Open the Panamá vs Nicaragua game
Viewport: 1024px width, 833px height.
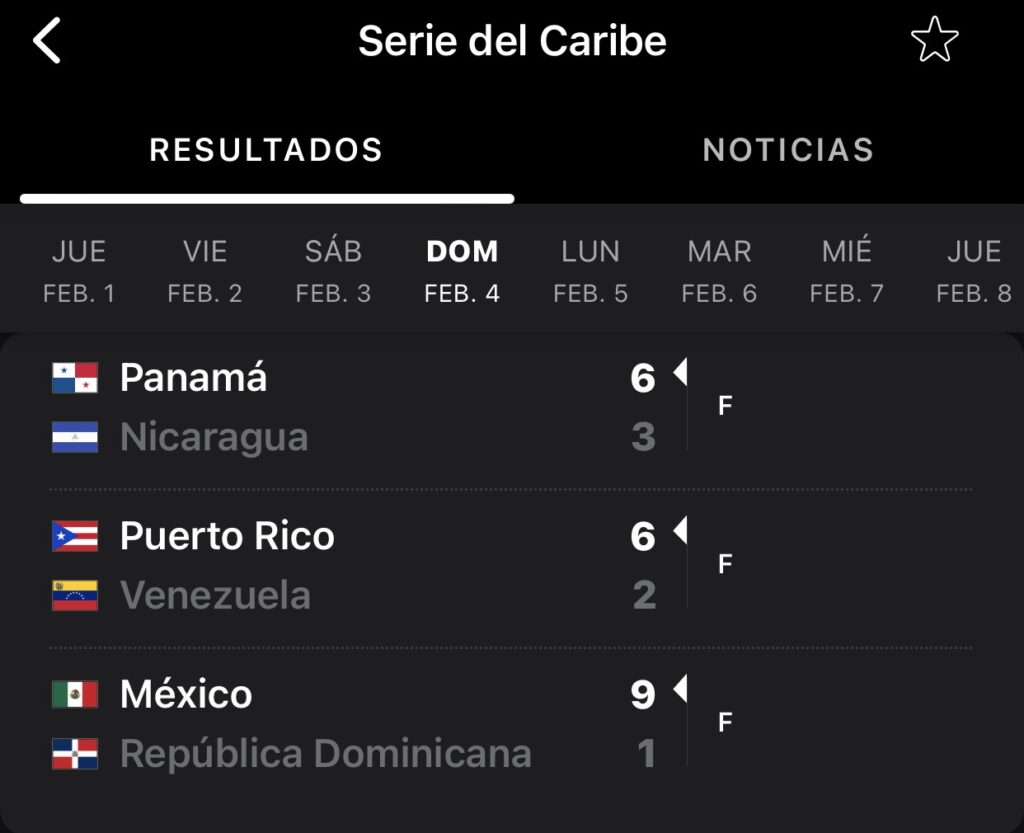(x=511, y=406)
